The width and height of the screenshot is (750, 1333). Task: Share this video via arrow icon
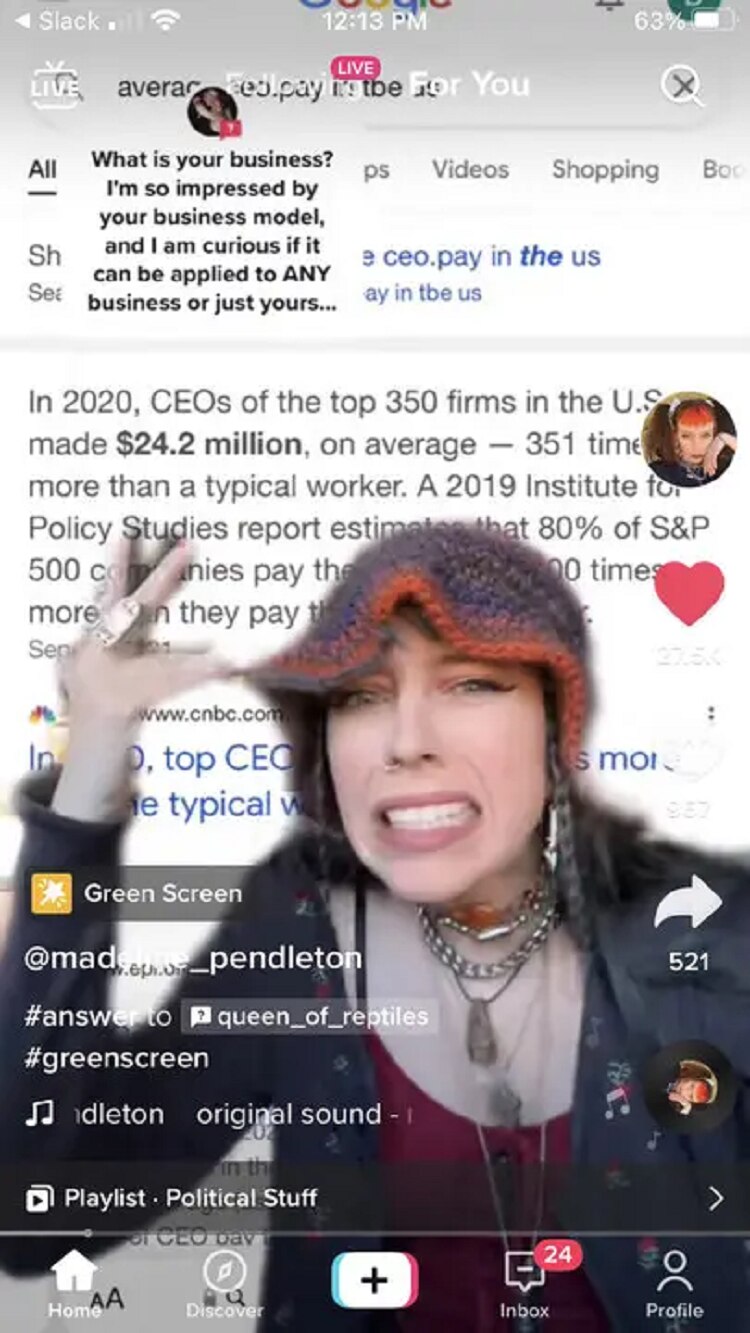pos(688,903)
